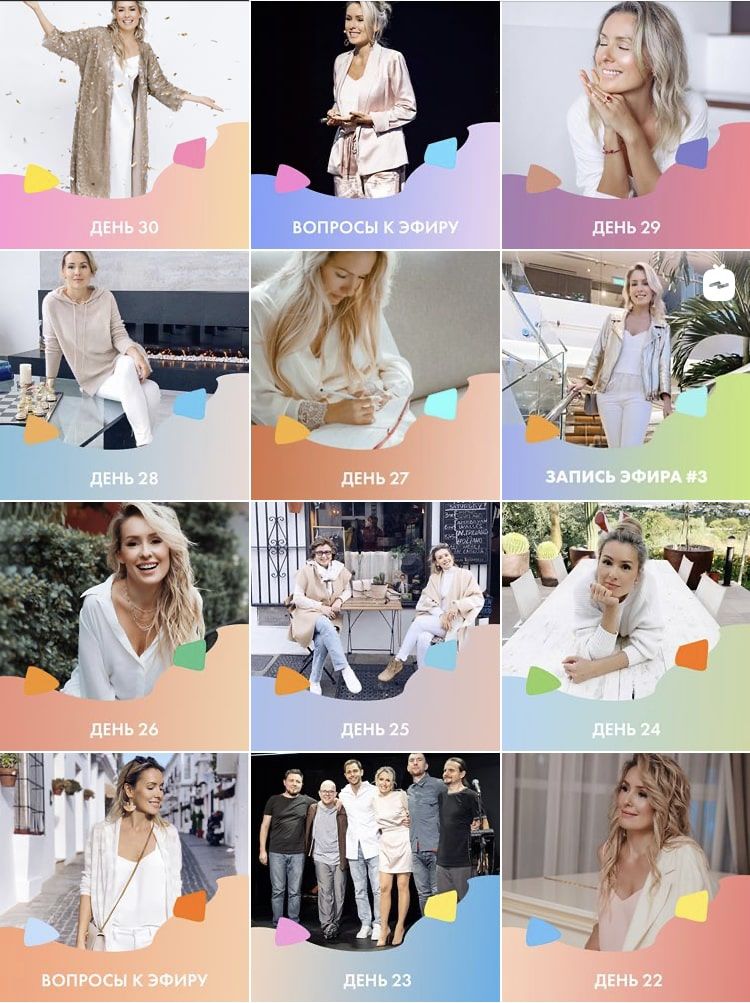The height and width of the screenshot is (1003, 750).
Task: Open the ДЕНЬ 26 post
Action: [x=124, y=626]
